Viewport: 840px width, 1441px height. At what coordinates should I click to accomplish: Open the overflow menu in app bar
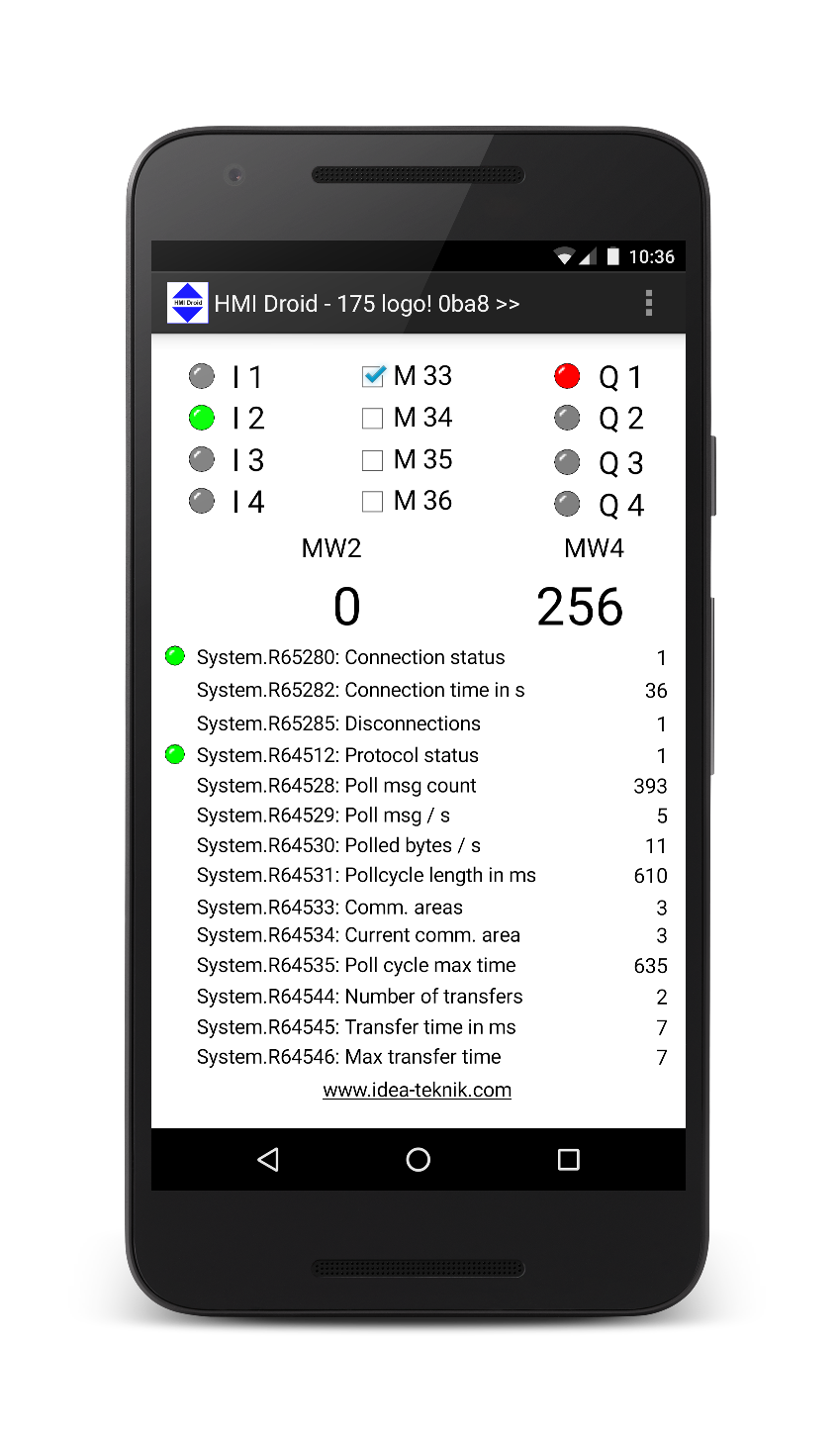point(649,303)
